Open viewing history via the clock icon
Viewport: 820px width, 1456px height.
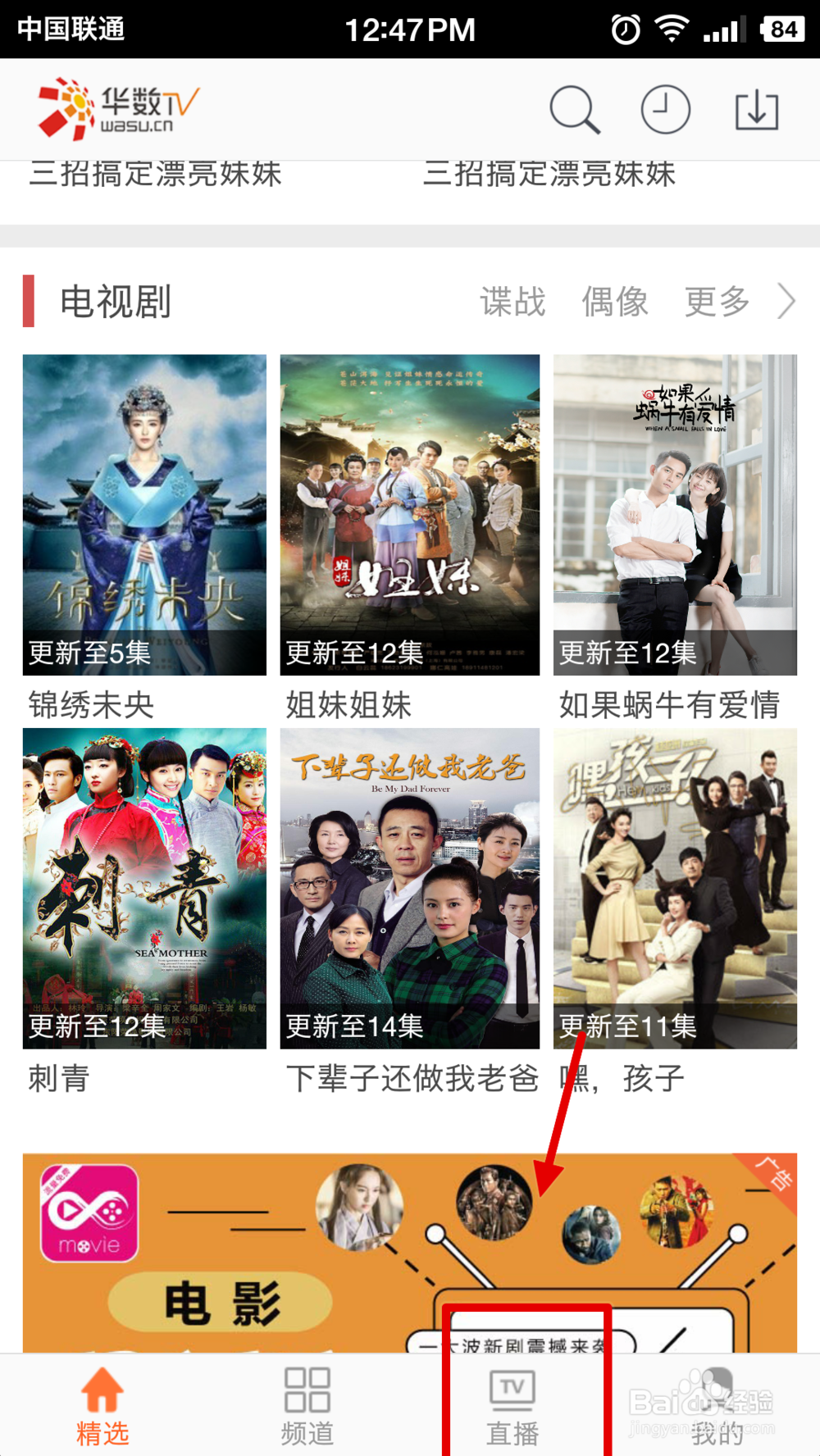(665, 109)
